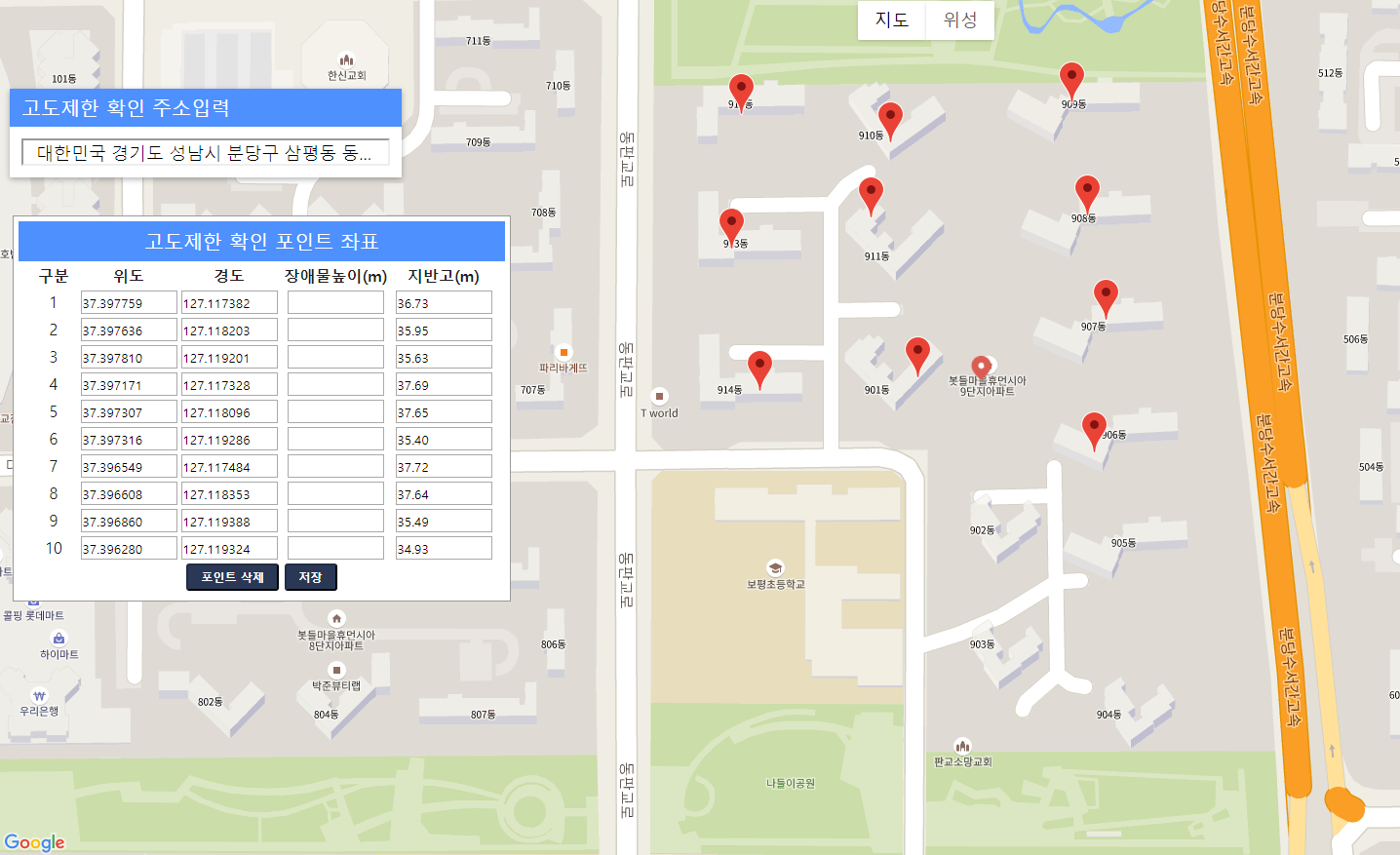Select the red marker at 906동
This screenshot has height=855, width=1400.
click(x=1094, y=427)
